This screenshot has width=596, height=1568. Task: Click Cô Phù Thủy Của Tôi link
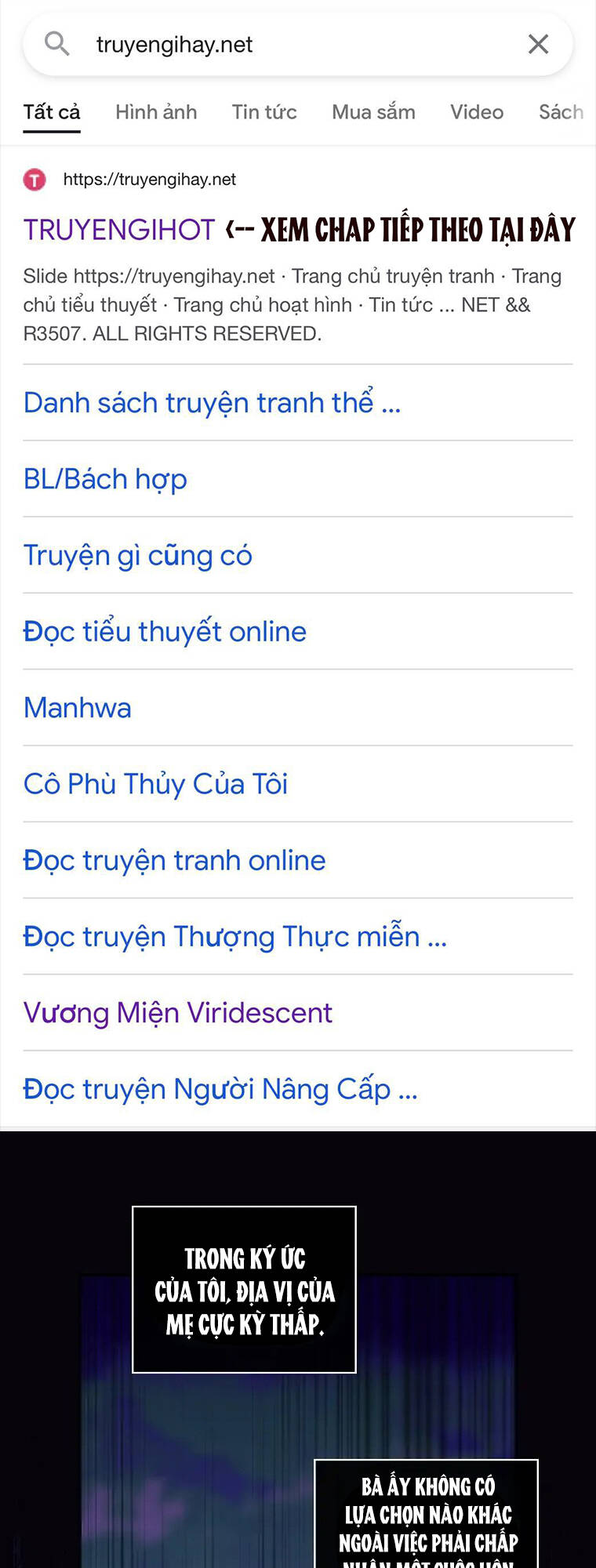tap(154, 783)
